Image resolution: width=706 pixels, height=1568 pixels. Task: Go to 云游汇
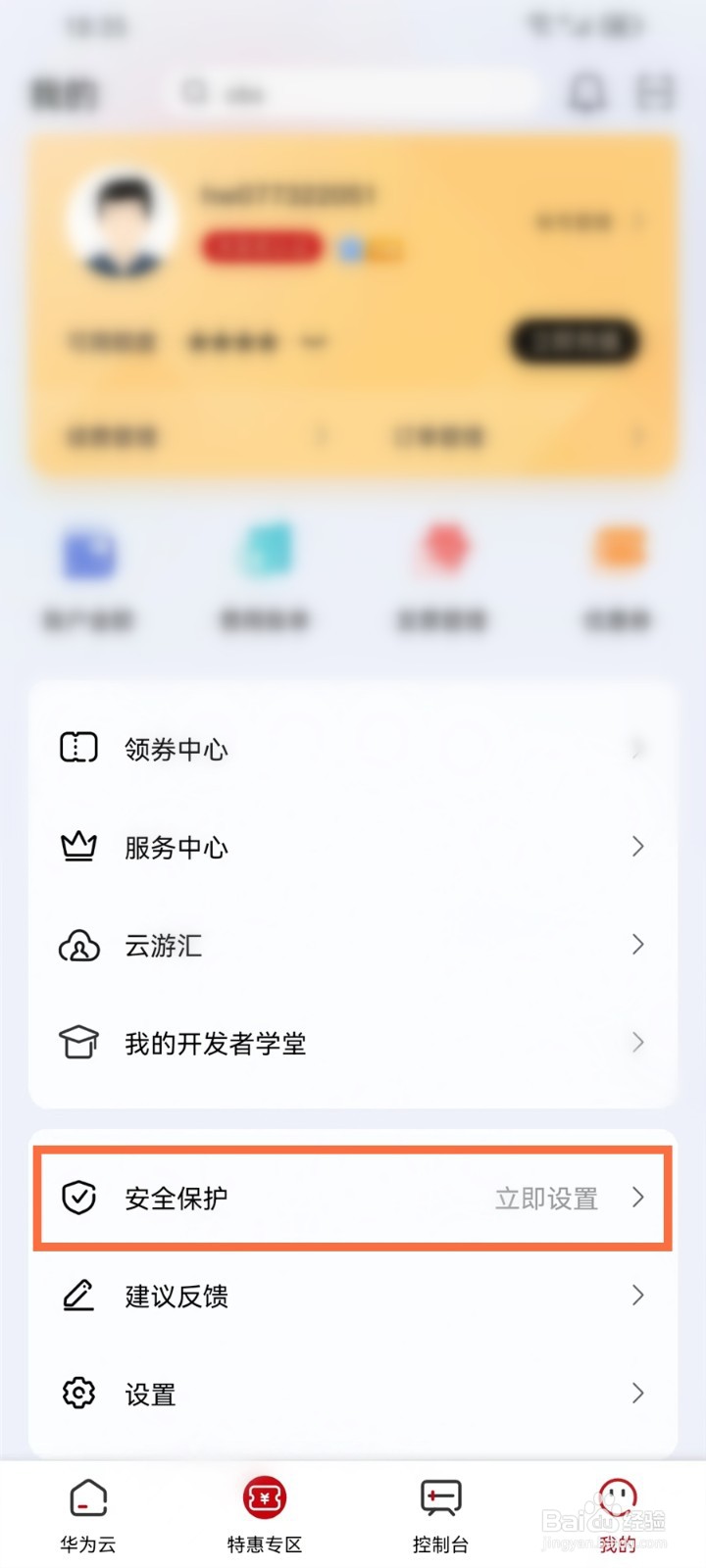click(x=353, y=945)
